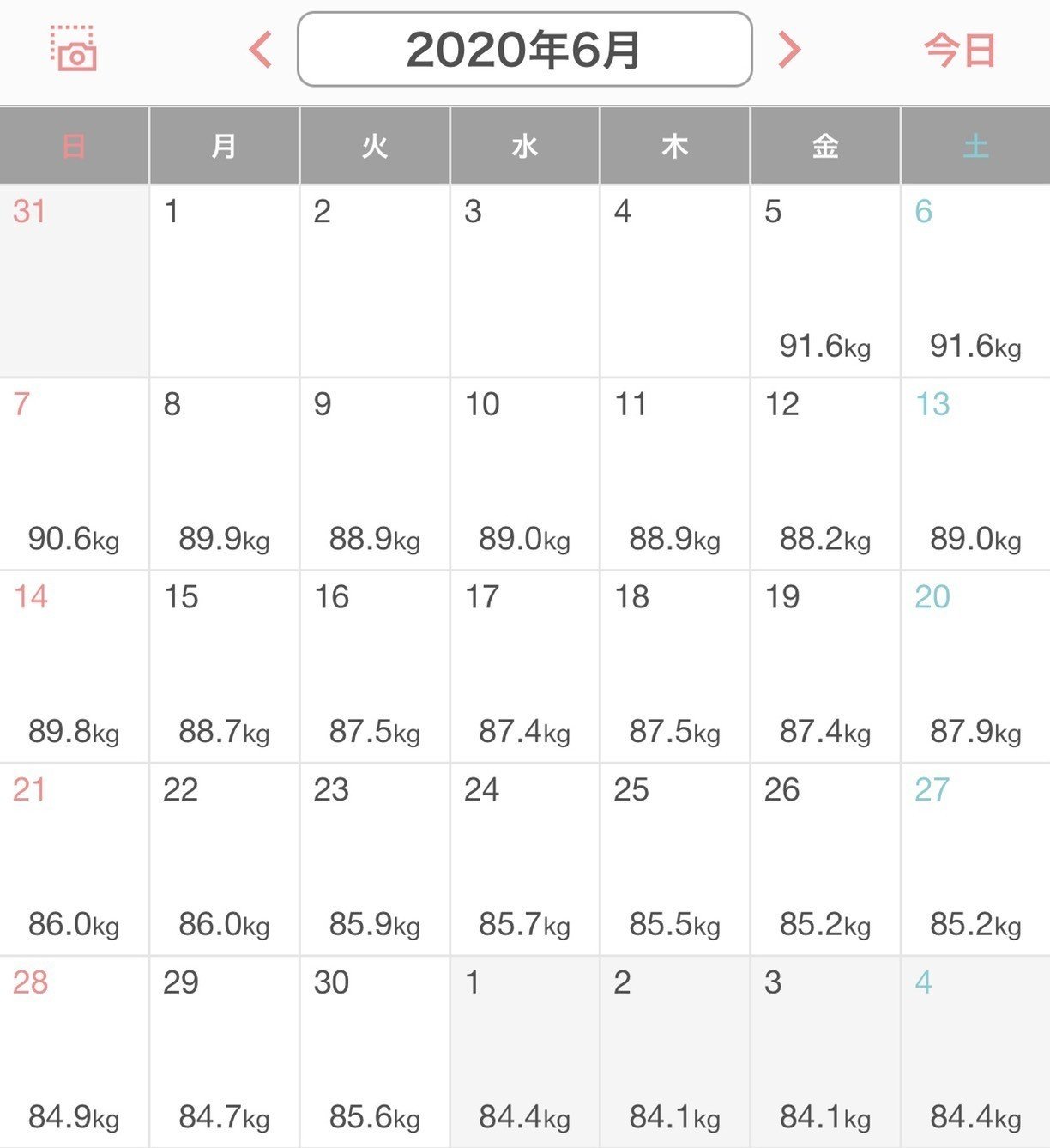This screenshot has height=1148, width=1050.
Task: Select empty June 1 cell
Action: pyautogui.click(x=224, y=281)
